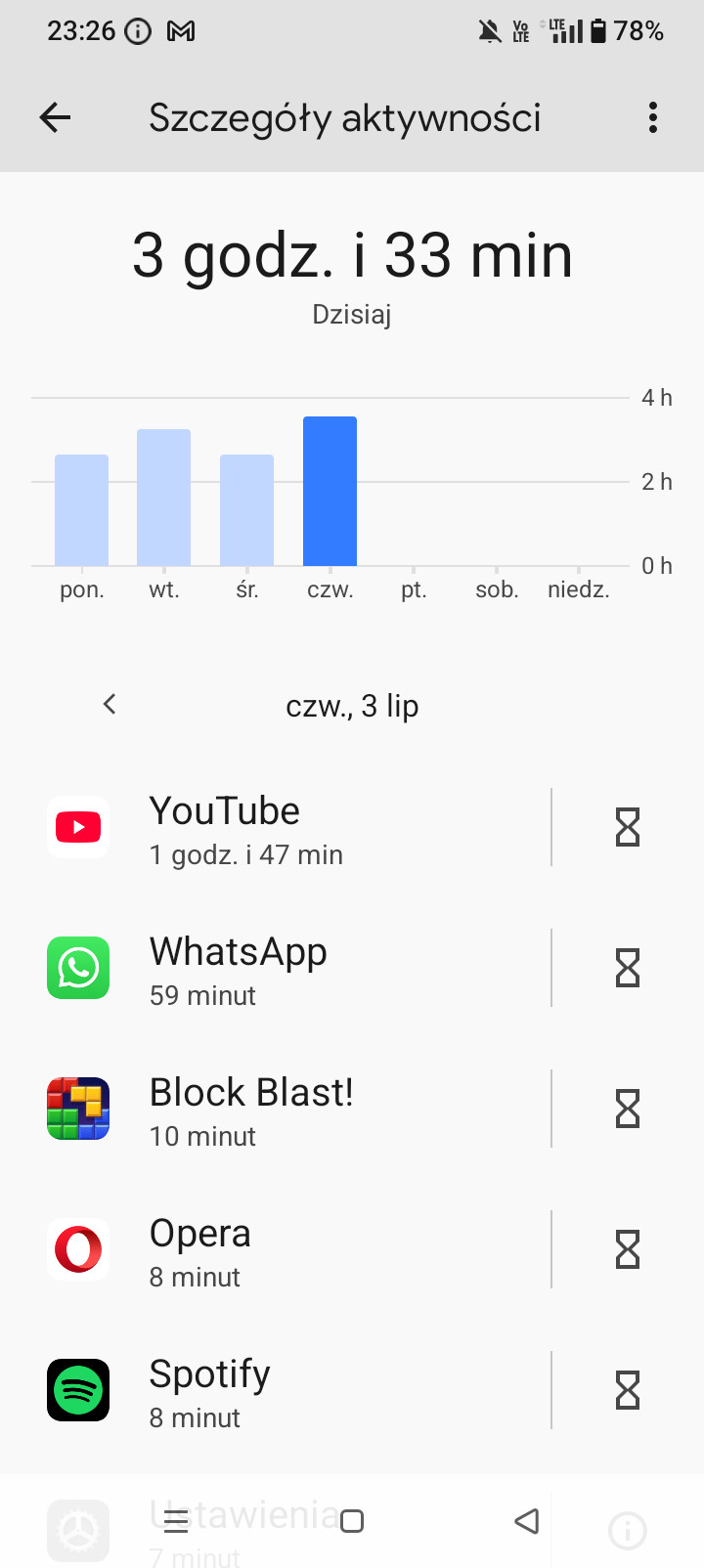The height and width of the screenshot is (1568, 704).
Task: Set a timer for Block Blast!
Action: 628,1110
